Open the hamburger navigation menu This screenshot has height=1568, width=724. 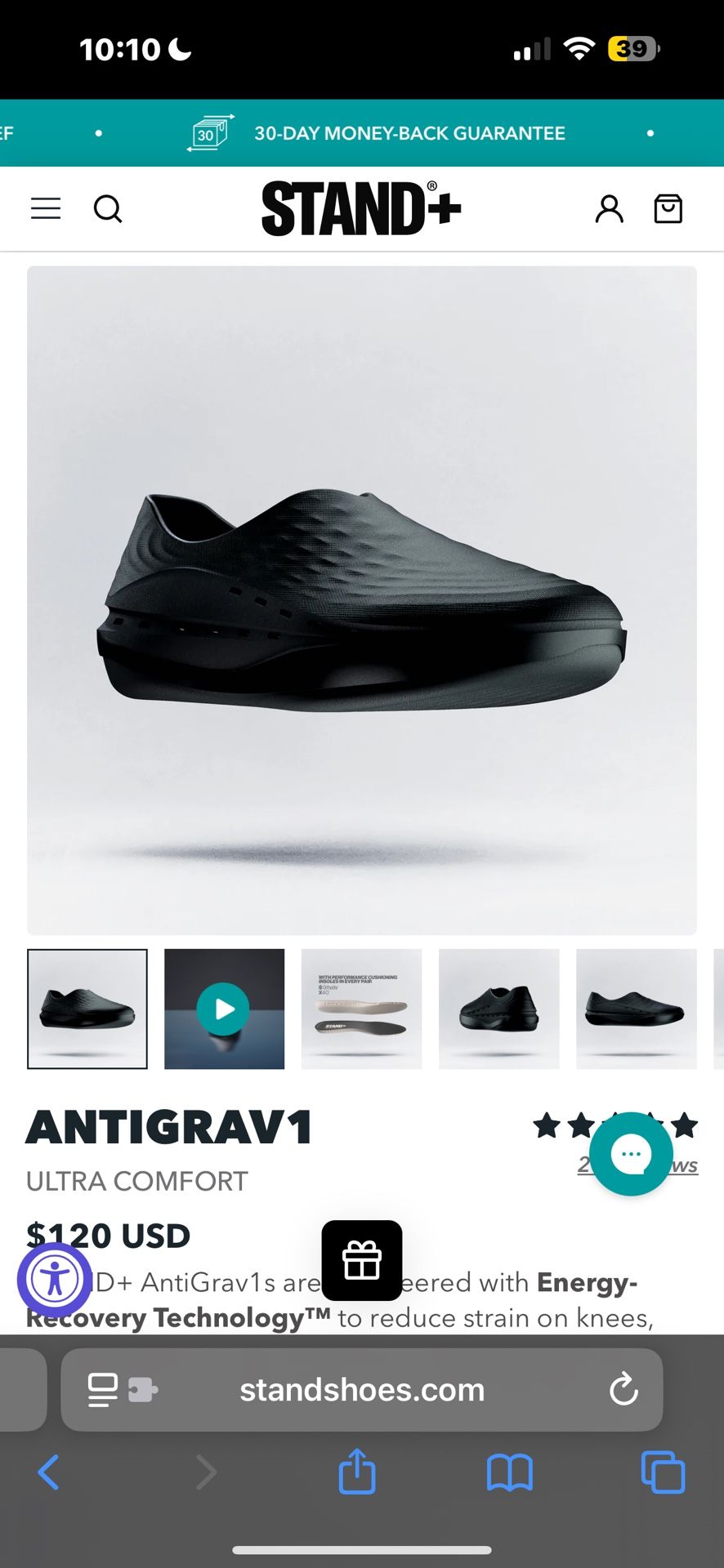tap(46, 209)
